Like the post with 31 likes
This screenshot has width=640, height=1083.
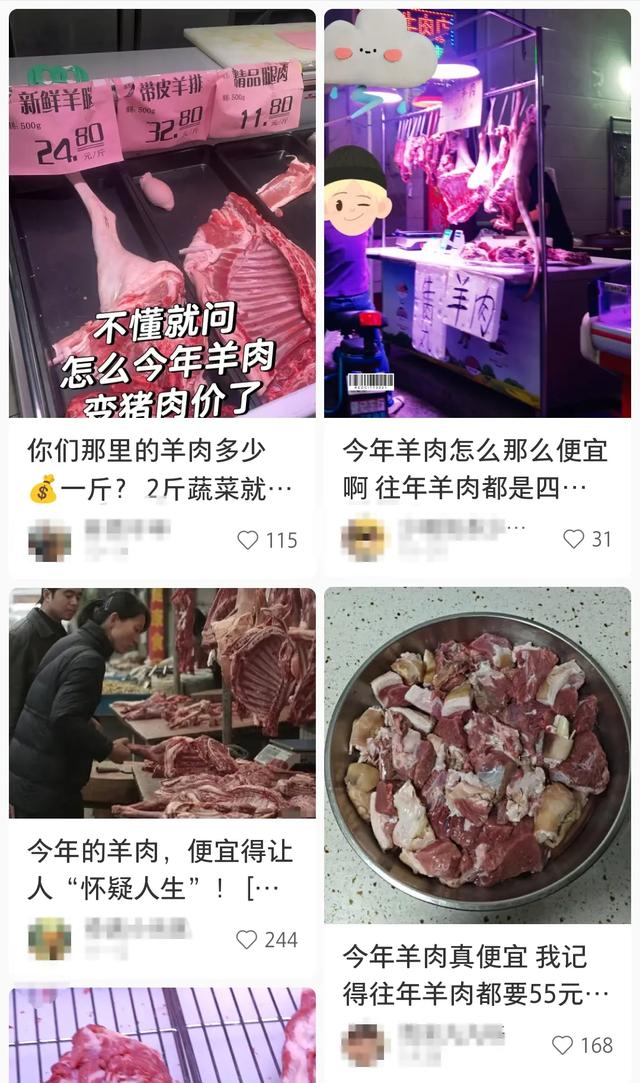point(573,539)
